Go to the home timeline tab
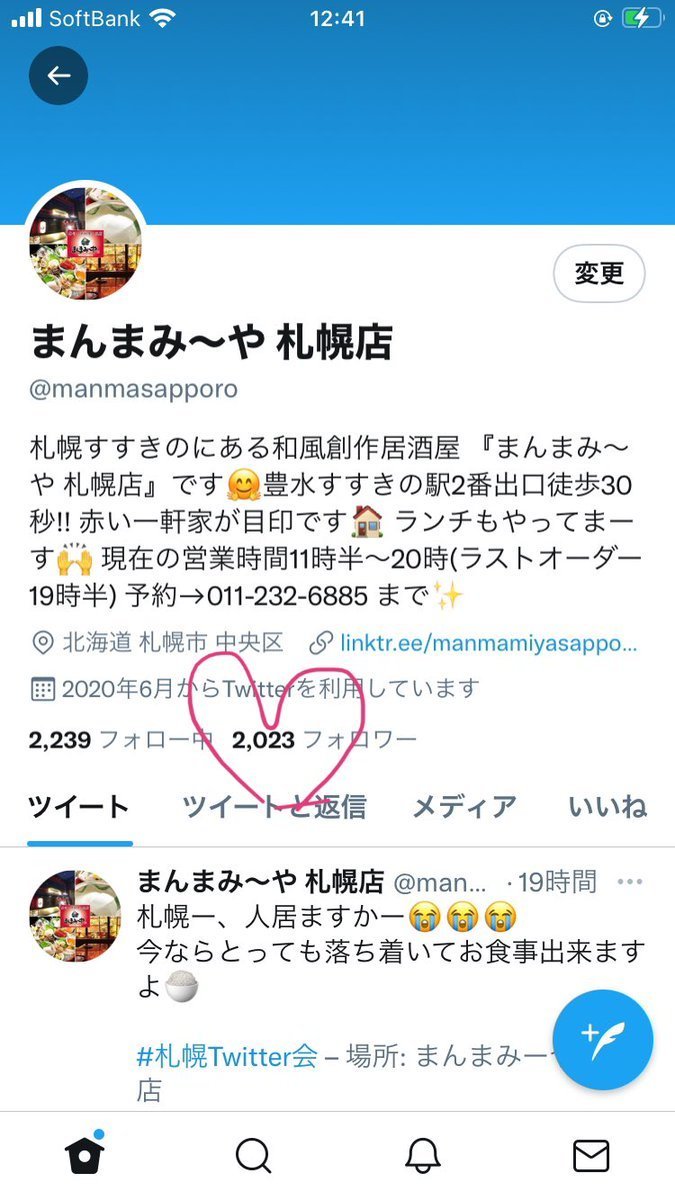Screen dimensions: 675x1200 point(85,1156)
